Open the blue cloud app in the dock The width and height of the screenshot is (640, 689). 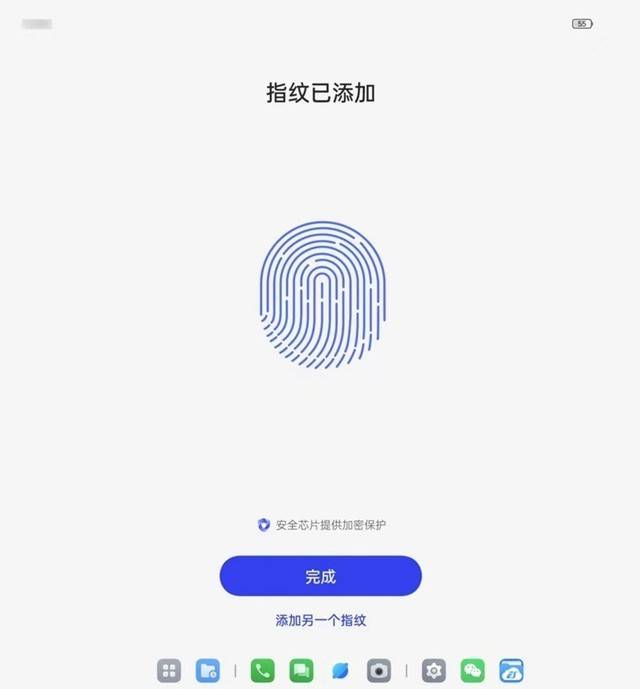click(511, 671)
